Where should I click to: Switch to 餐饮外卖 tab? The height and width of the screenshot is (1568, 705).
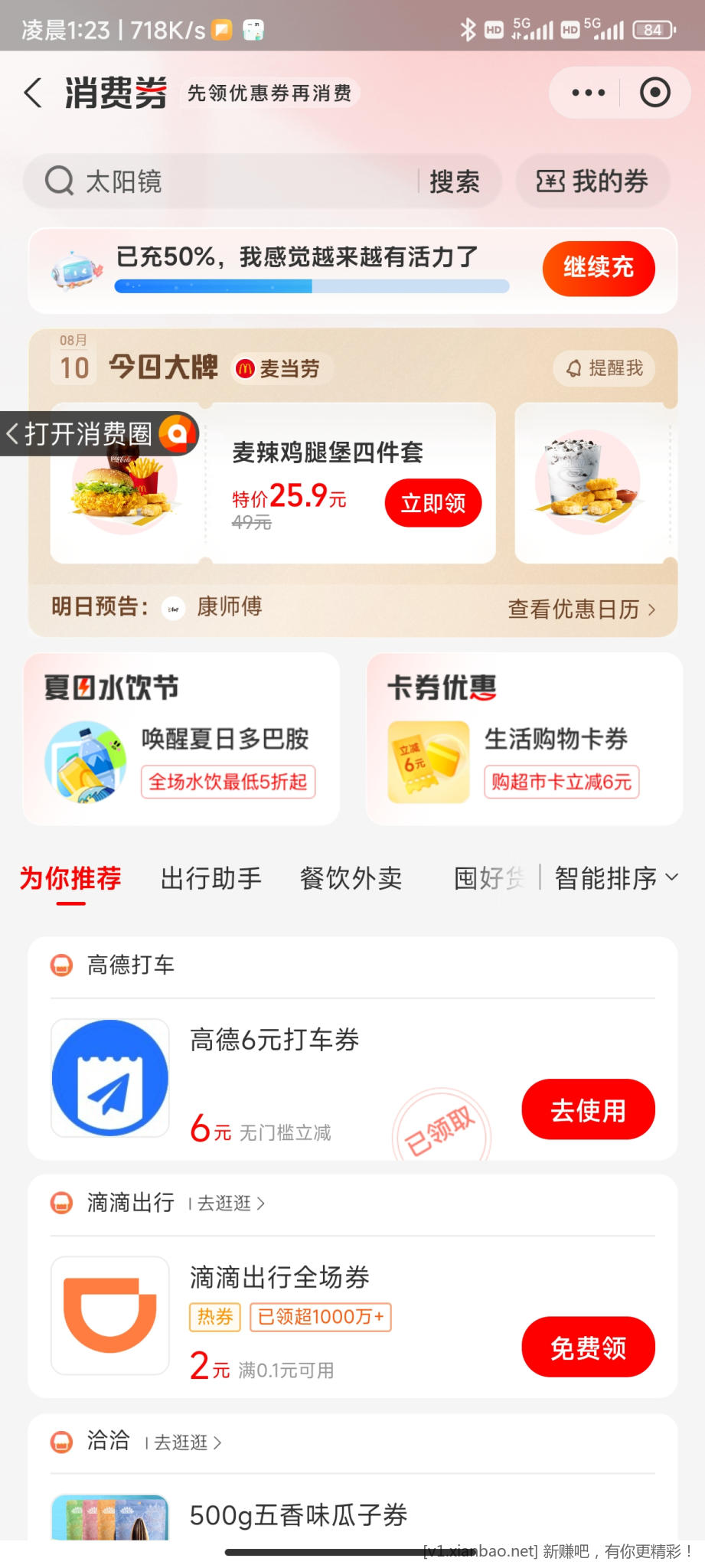(351, 878)
